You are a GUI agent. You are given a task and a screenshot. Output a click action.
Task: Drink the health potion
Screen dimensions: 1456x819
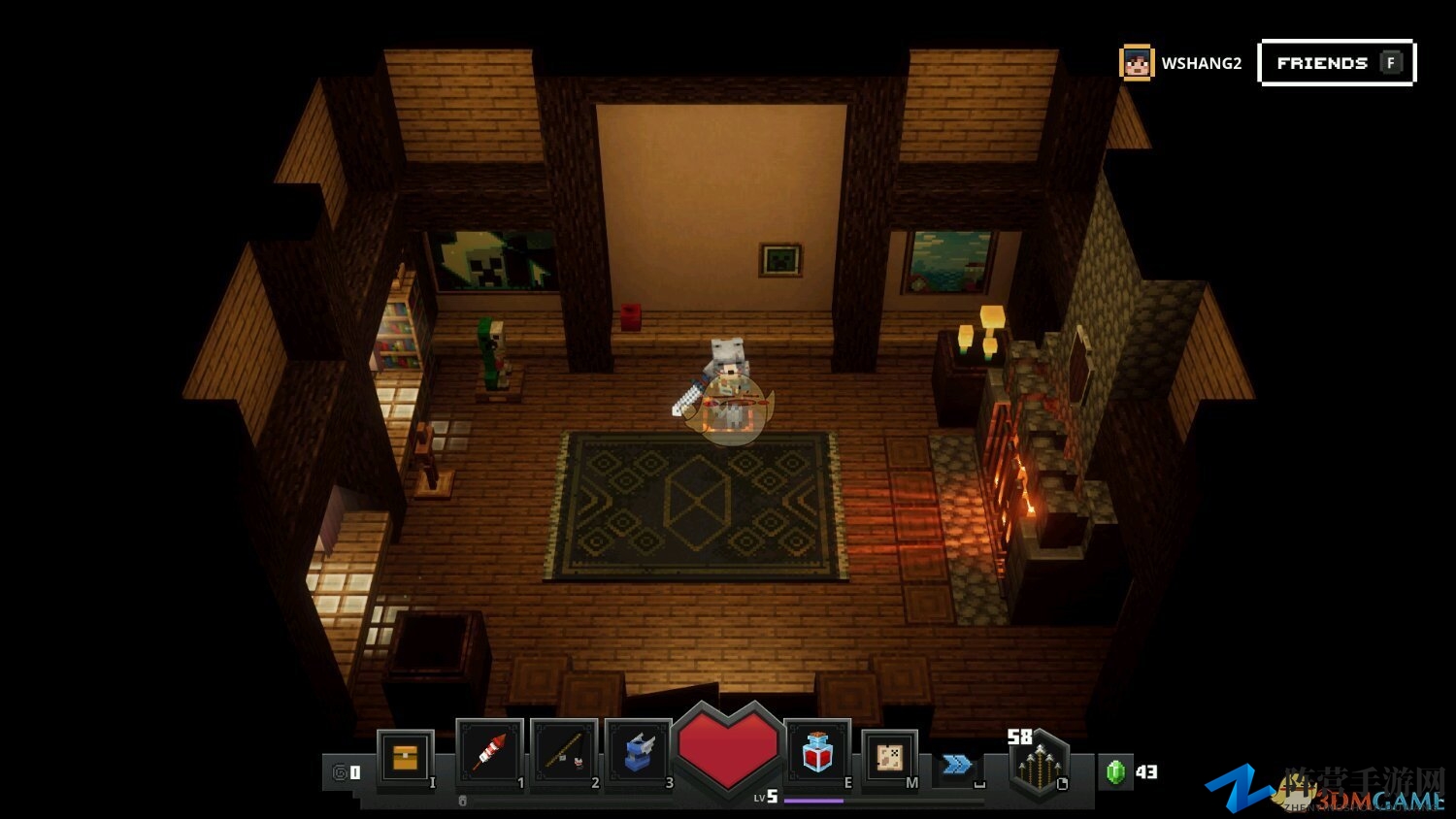817,753
